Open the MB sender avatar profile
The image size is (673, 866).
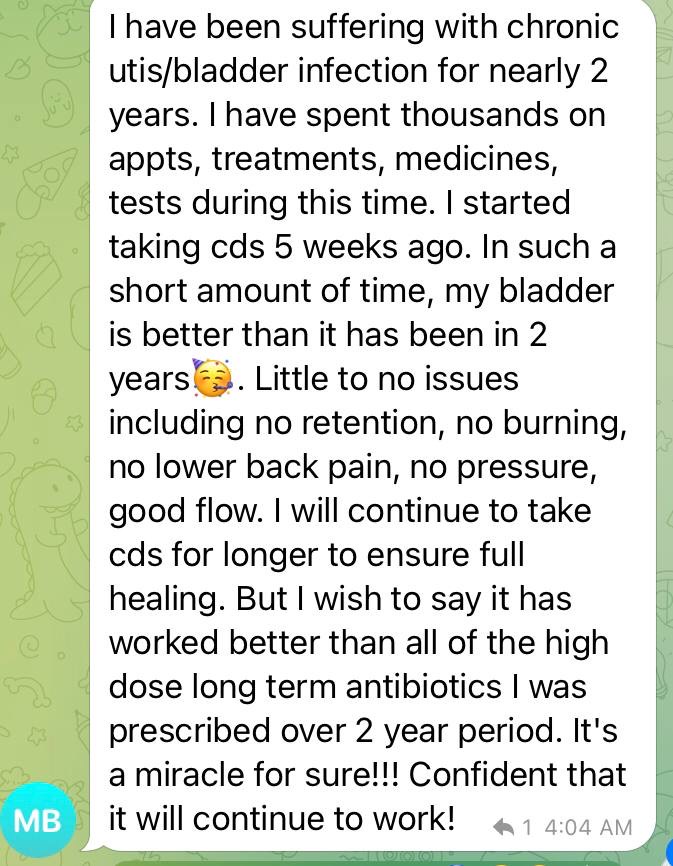[38, 821]
